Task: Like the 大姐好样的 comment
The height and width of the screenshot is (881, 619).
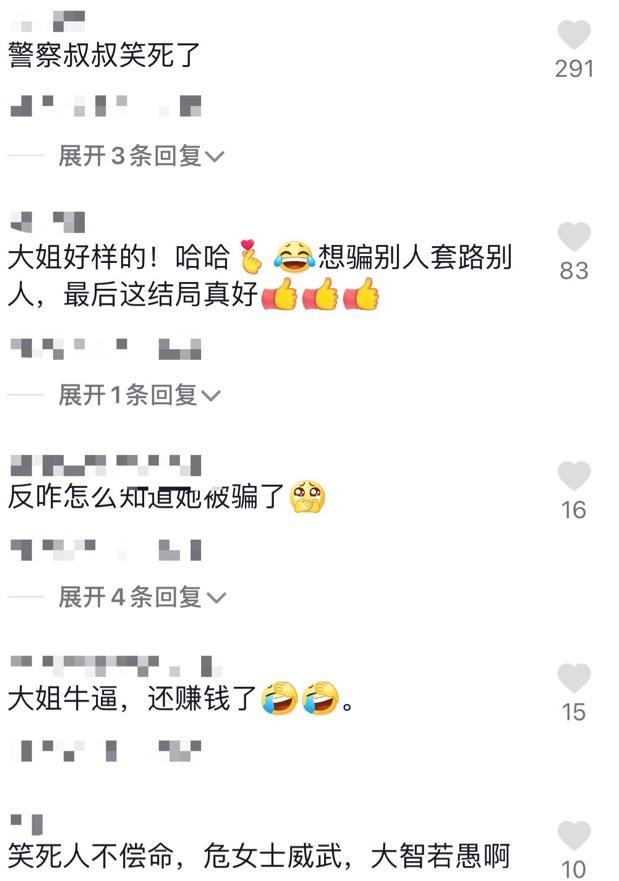Action: [x=574, y=238]
